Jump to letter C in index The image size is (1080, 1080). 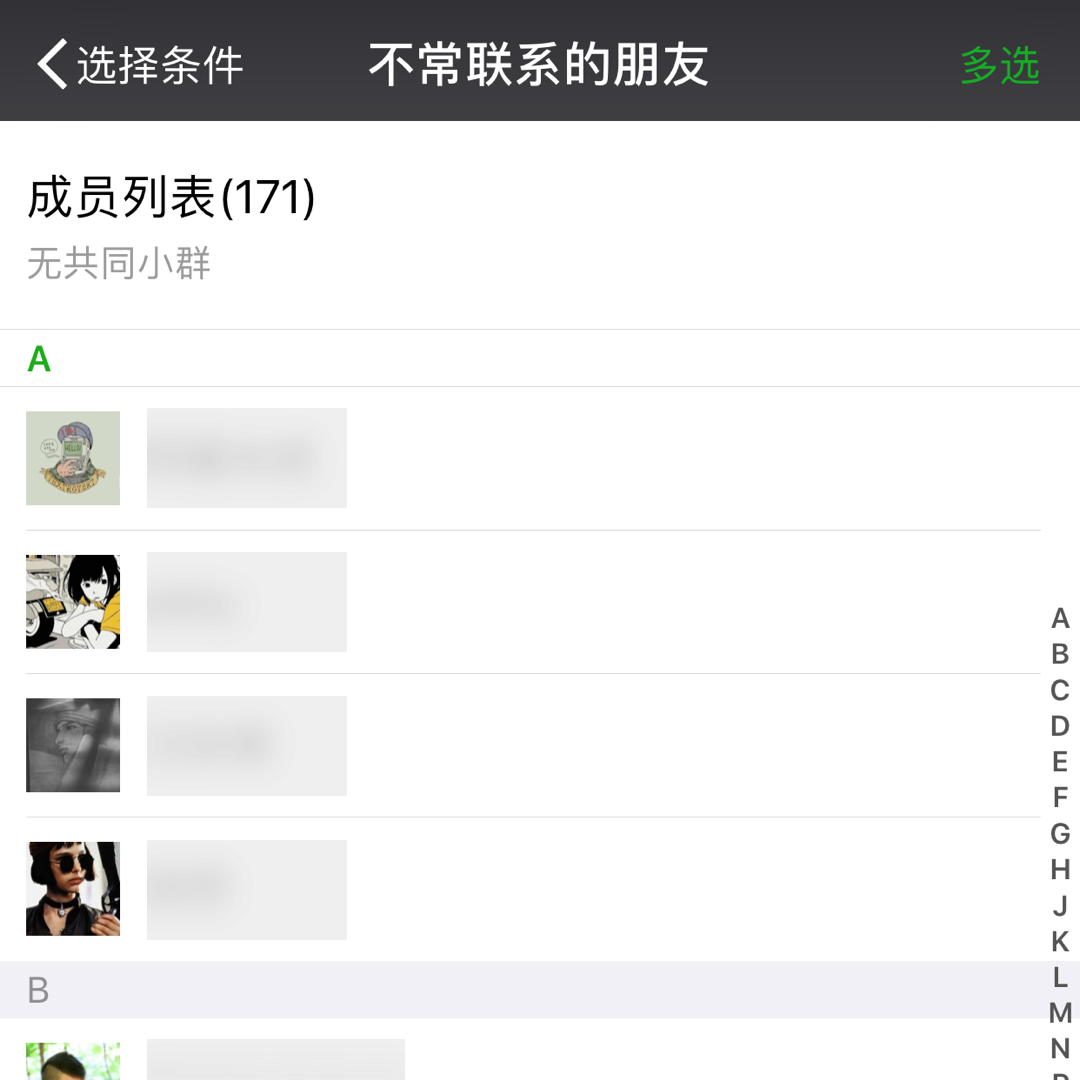1060,690
